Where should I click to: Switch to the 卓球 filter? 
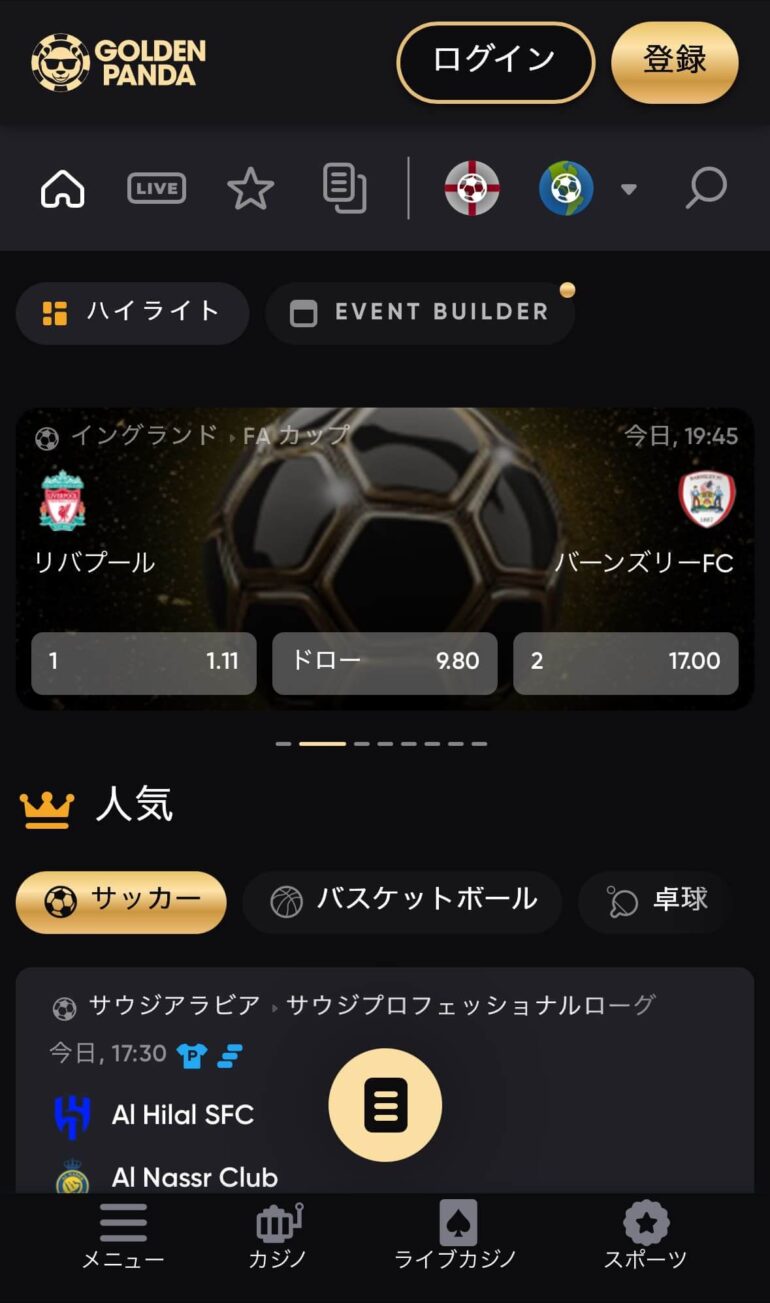[x=657, y=902]
